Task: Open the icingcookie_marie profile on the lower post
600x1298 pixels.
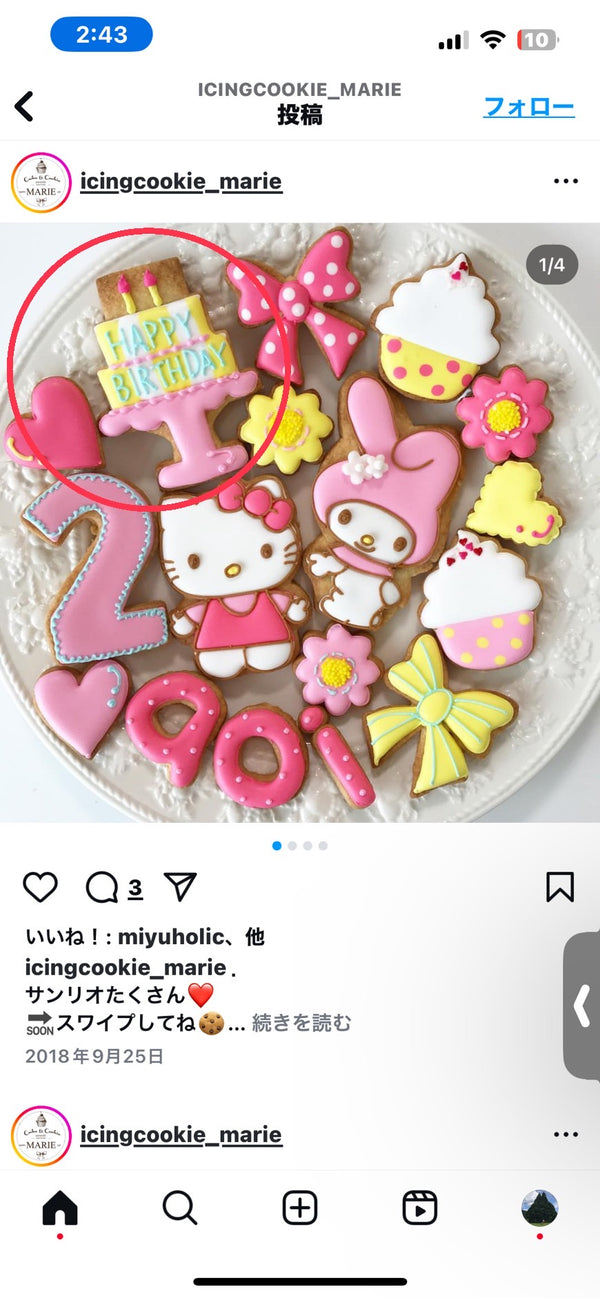Action: [181, 1135]
